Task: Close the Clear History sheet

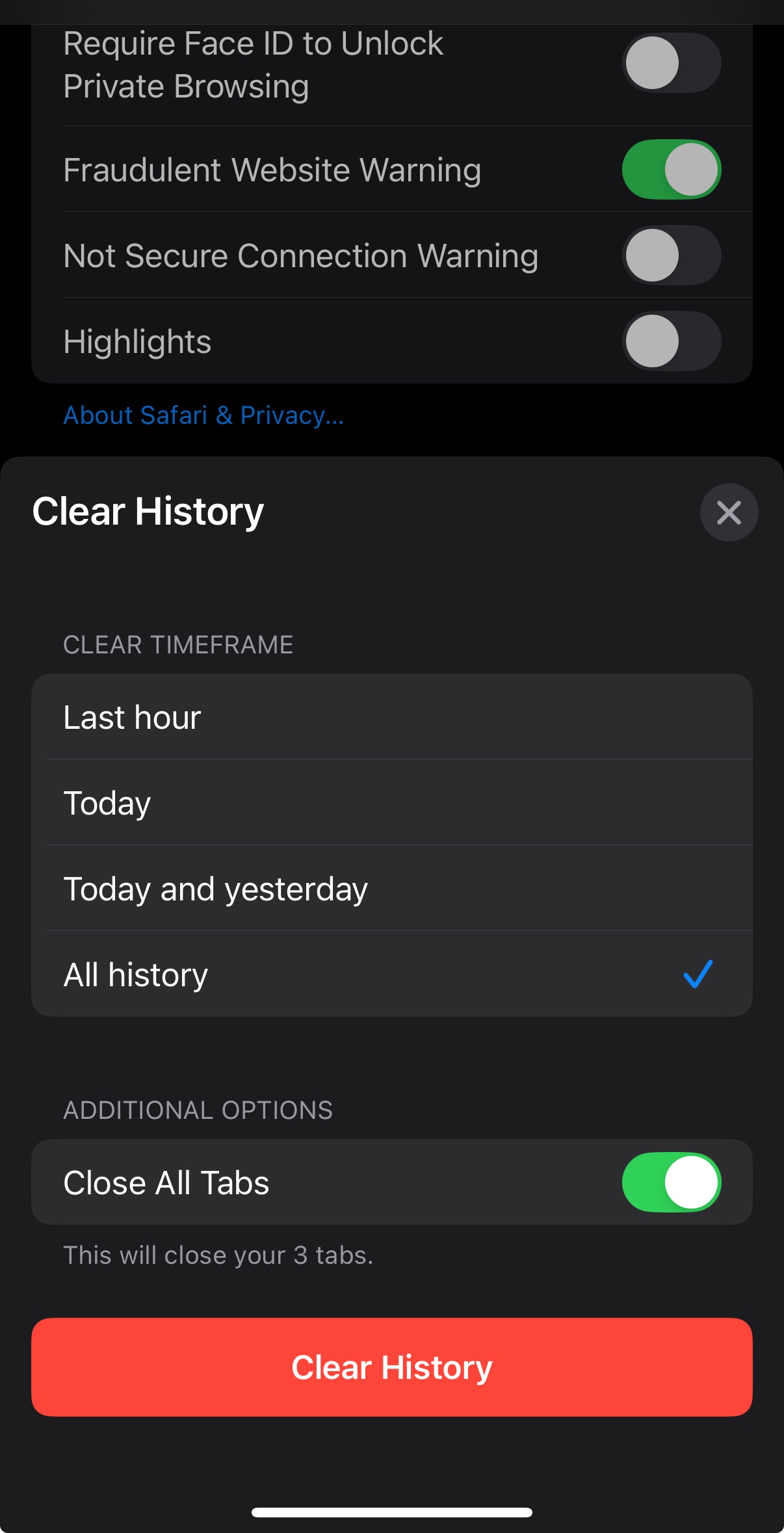Action: pos(729,512)
